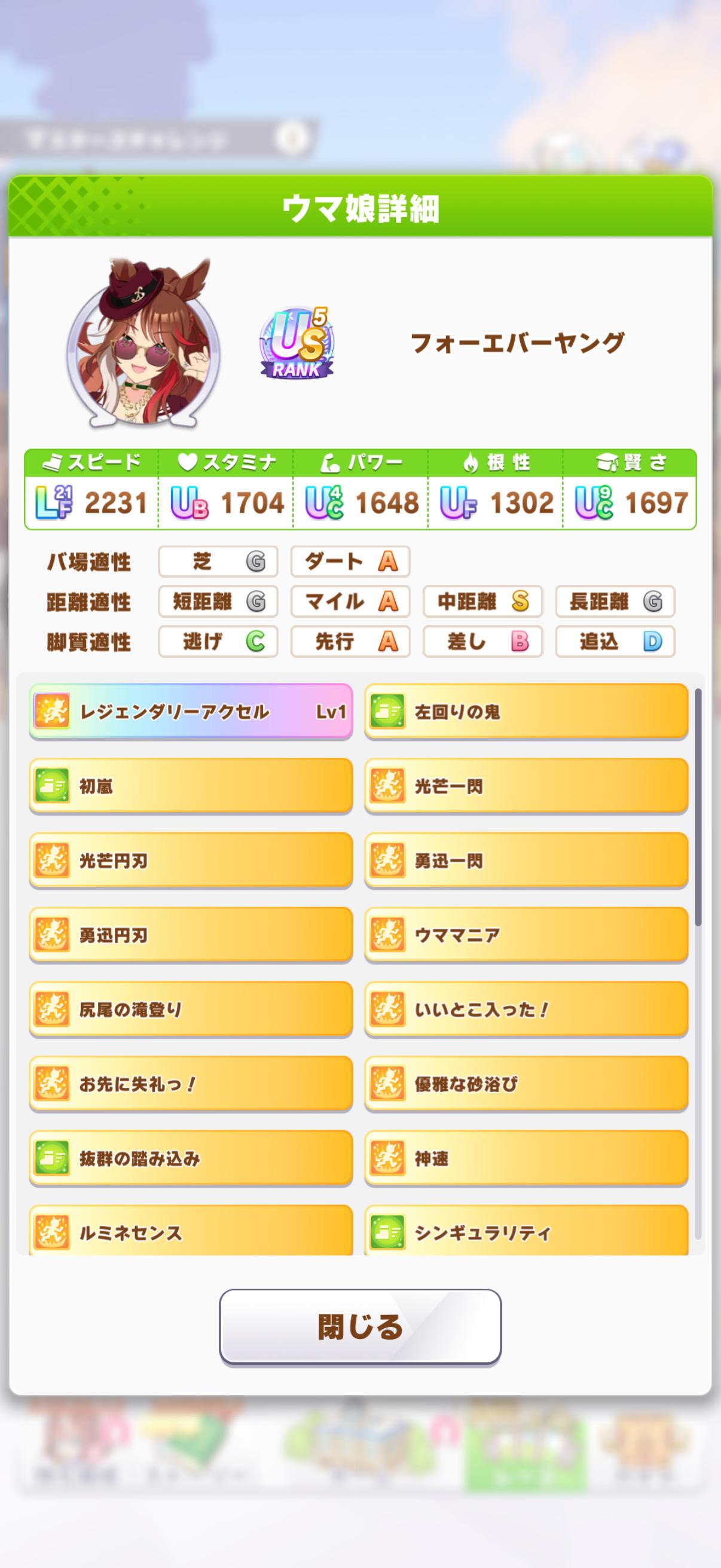Image resolution: width=721 pixels, height=1568 pixels.
Task: View the 勇迅円刃 skill info
Action: (x=191, y=935)
